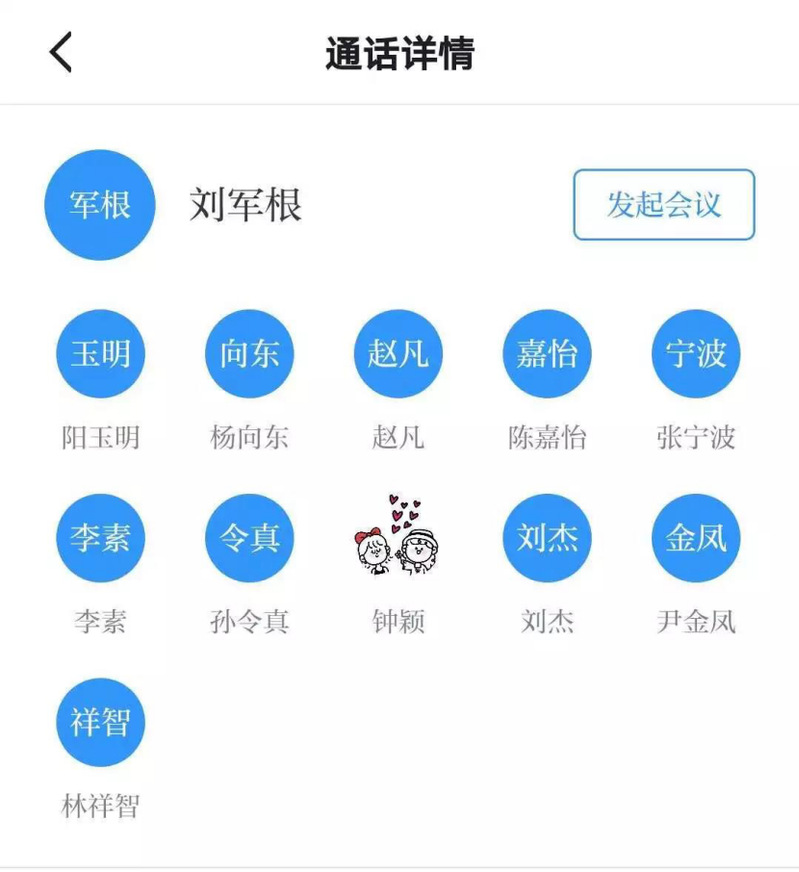Open 李素's contact avatar
Screen dimensions: 799x872
(100, 538)
